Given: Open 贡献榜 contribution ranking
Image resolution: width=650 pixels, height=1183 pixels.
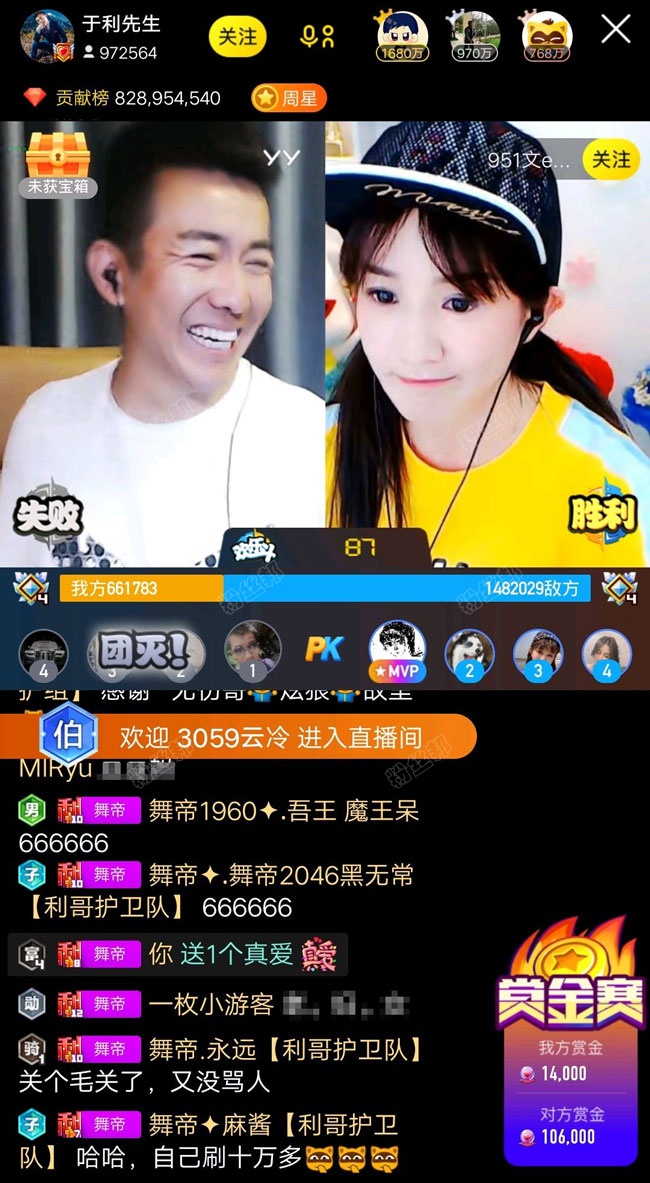Looking at the screenshot, I should click(122, 98).
